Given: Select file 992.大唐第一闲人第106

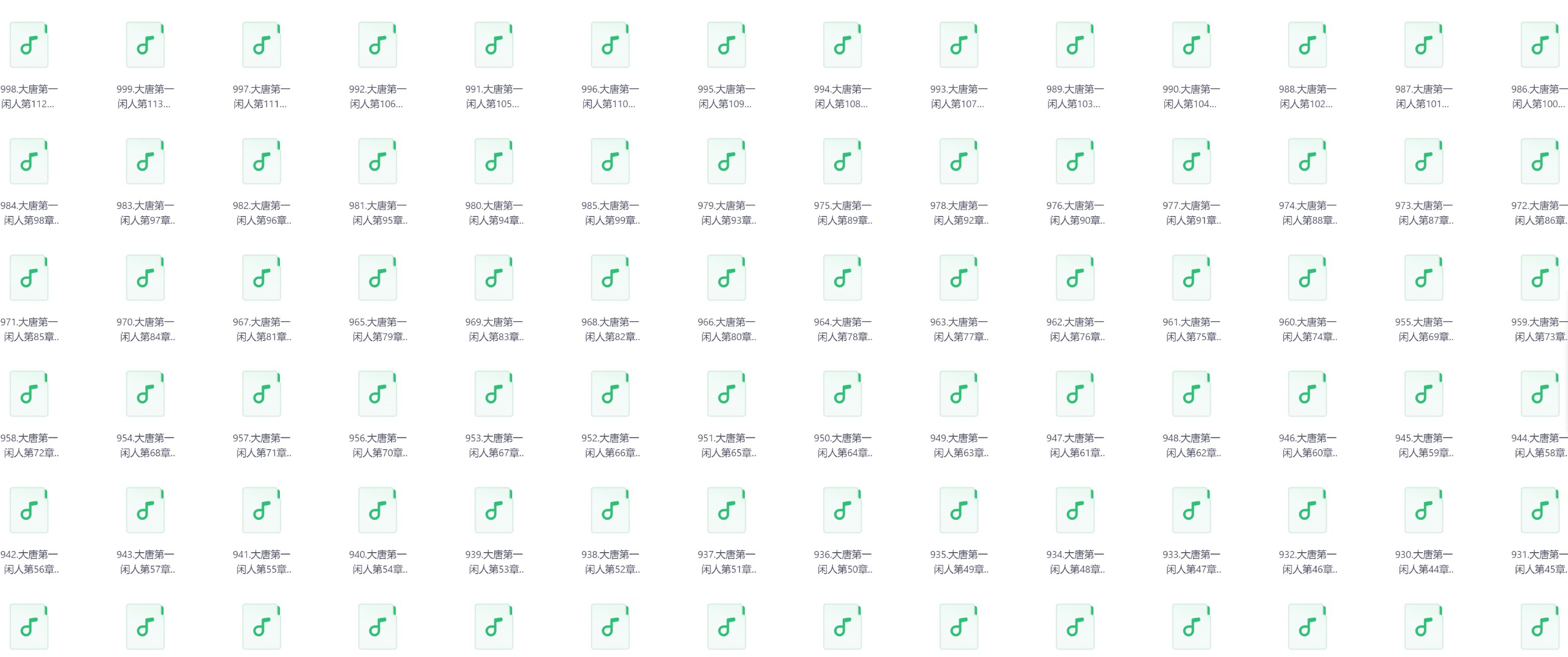Looking at the screenshot, I should point(377,45).
